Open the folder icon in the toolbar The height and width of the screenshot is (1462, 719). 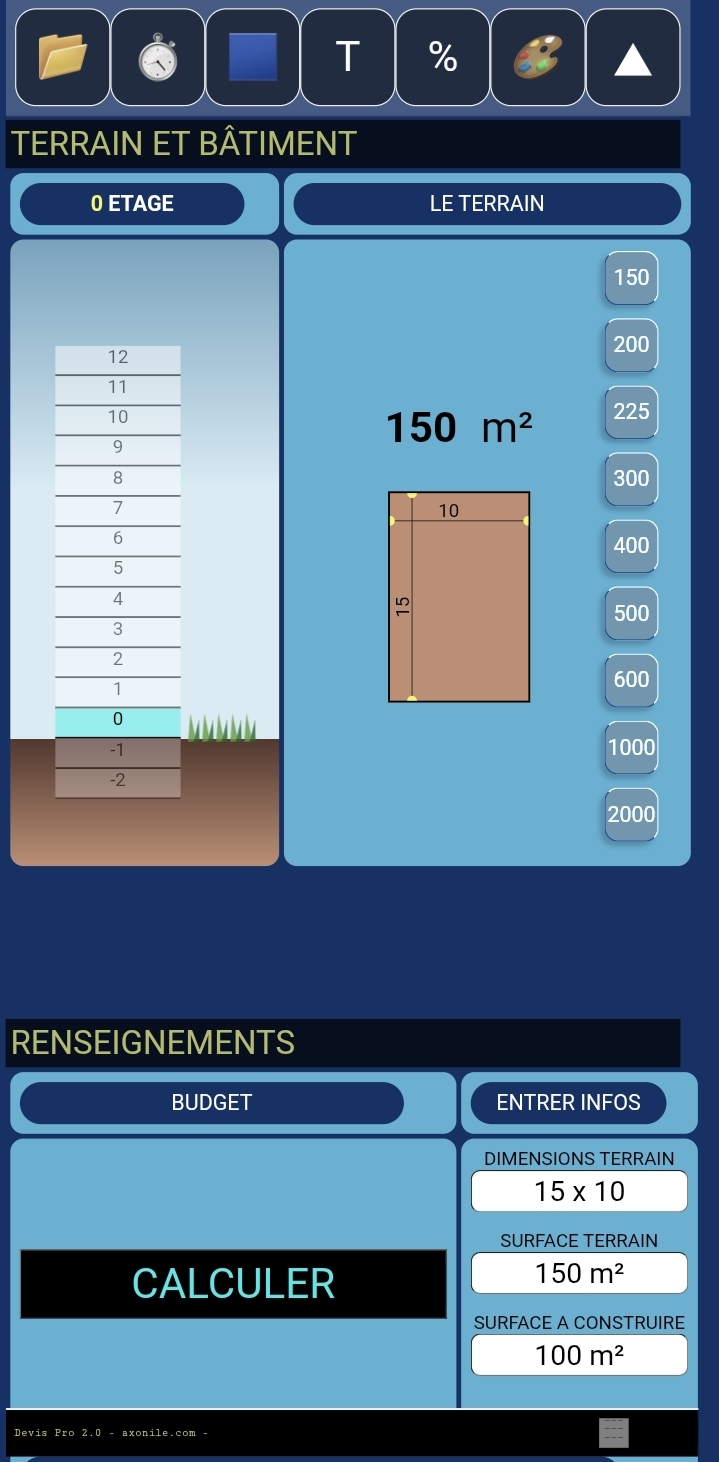pyautogui.click(x=62, y=57)
